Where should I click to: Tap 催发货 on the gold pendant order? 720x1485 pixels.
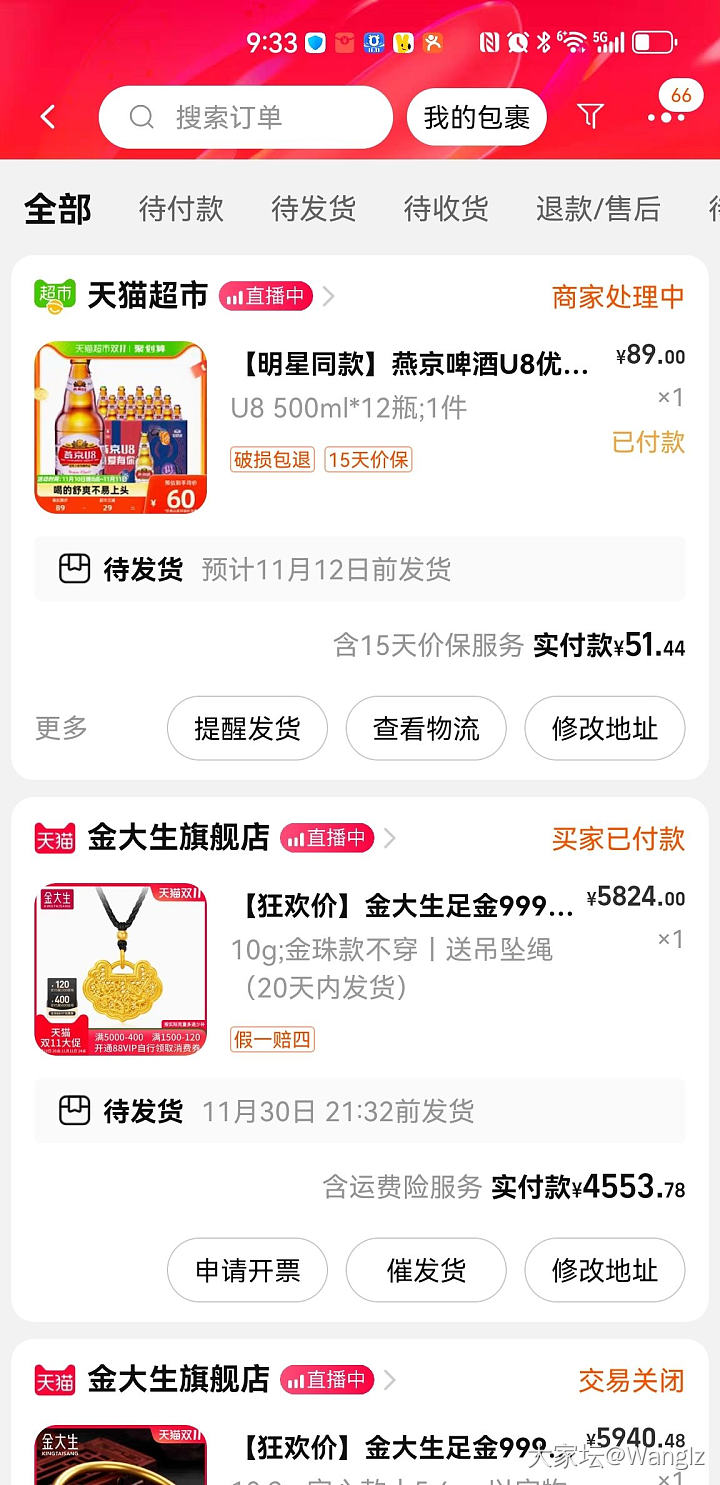point(426,1270)
